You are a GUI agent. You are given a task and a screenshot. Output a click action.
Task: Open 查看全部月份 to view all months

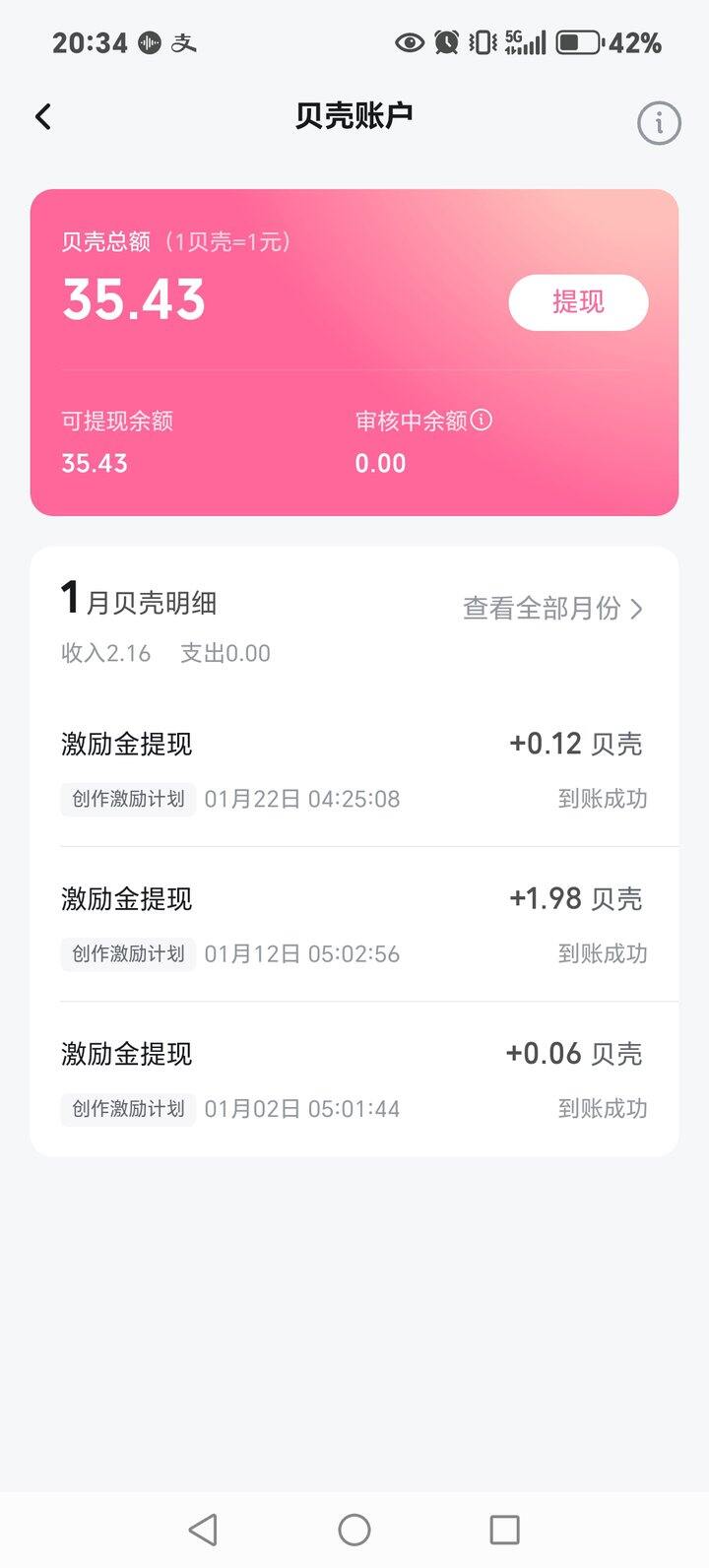click(552, 609)
